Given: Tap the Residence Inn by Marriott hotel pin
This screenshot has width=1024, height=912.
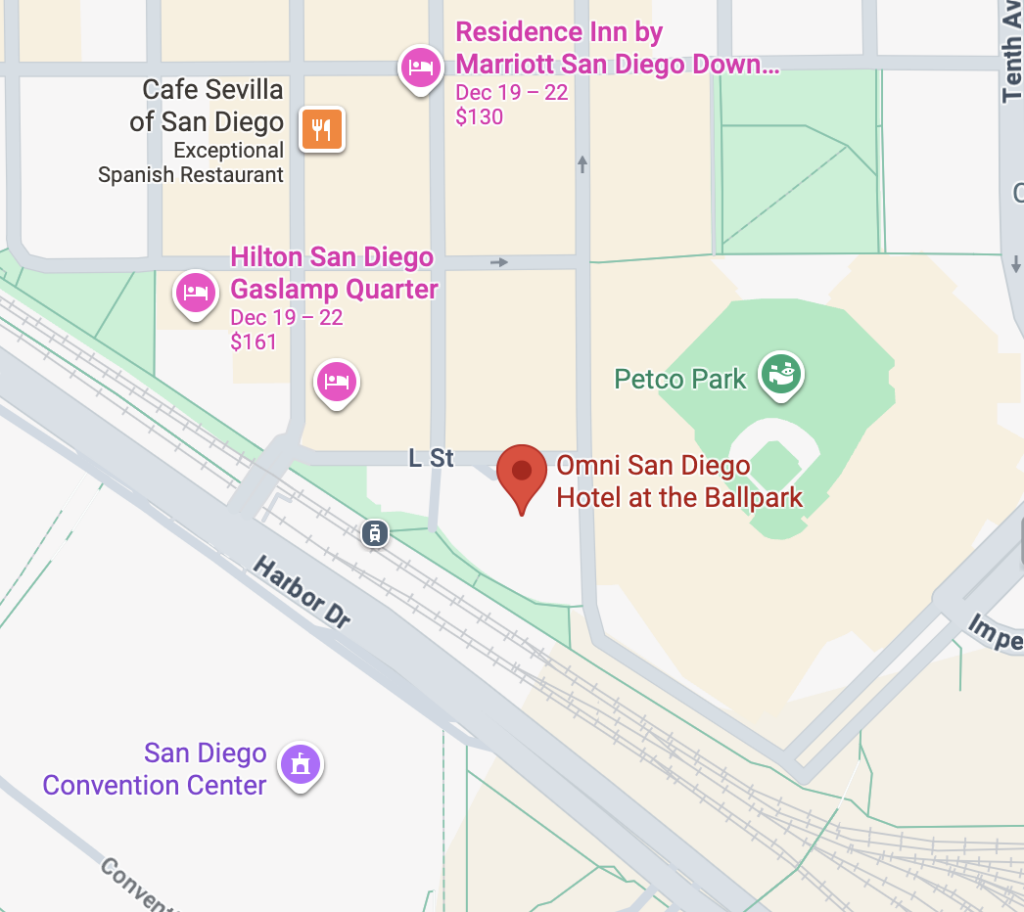Looking at the screenshot, I should (421, 68).
